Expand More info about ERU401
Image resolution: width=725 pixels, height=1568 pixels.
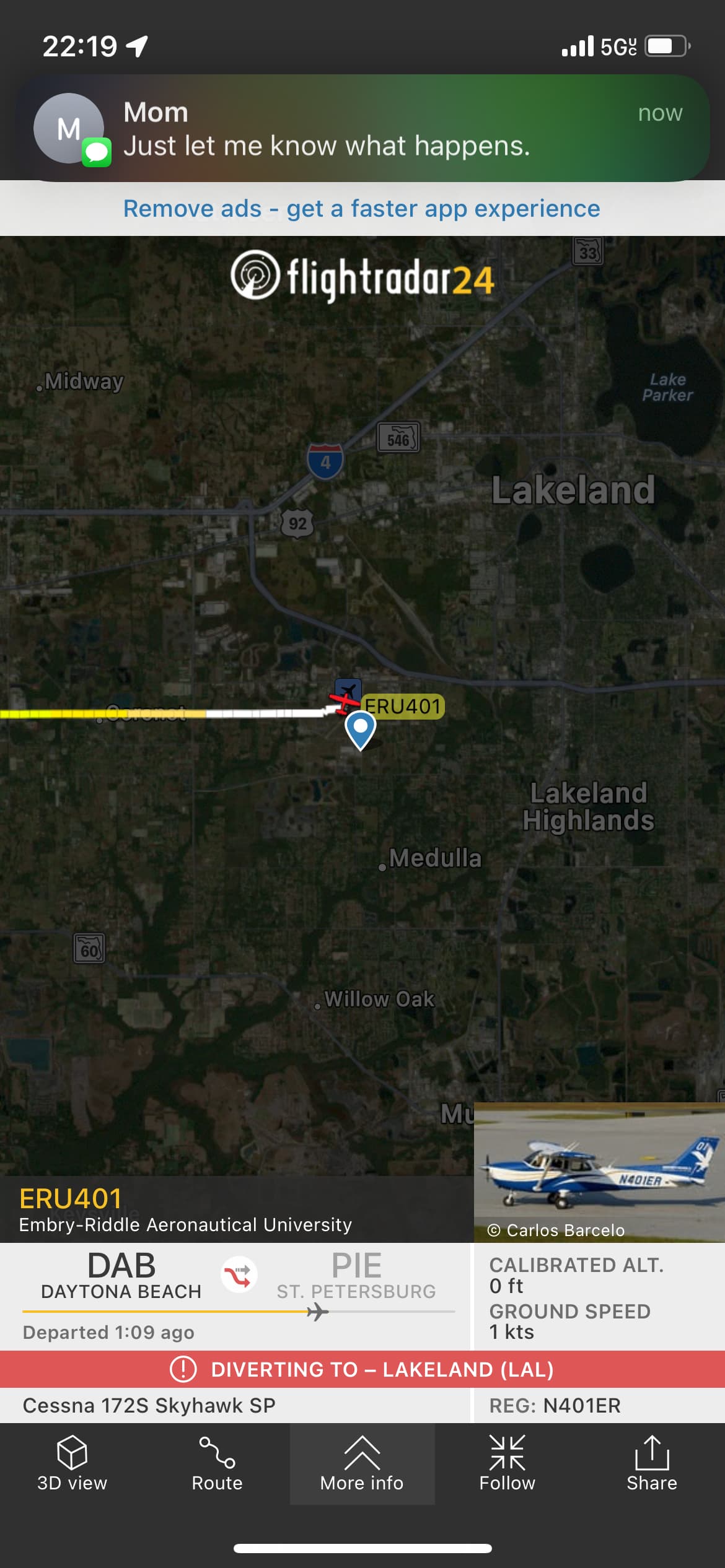362,1464
